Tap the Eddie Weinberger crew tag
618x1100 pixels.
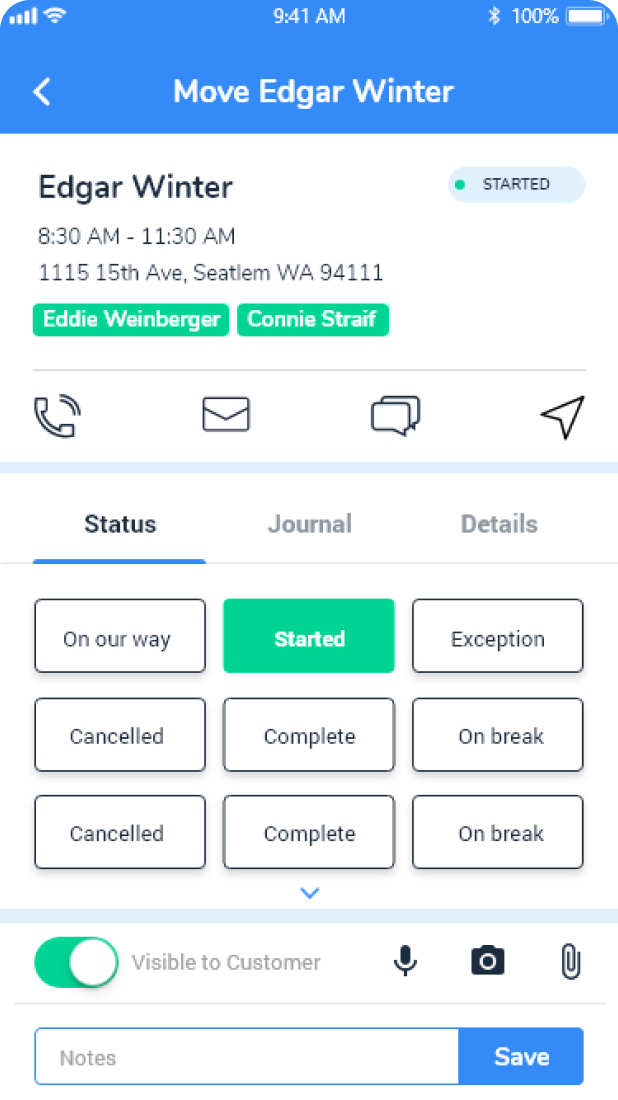tap(131, 320)
